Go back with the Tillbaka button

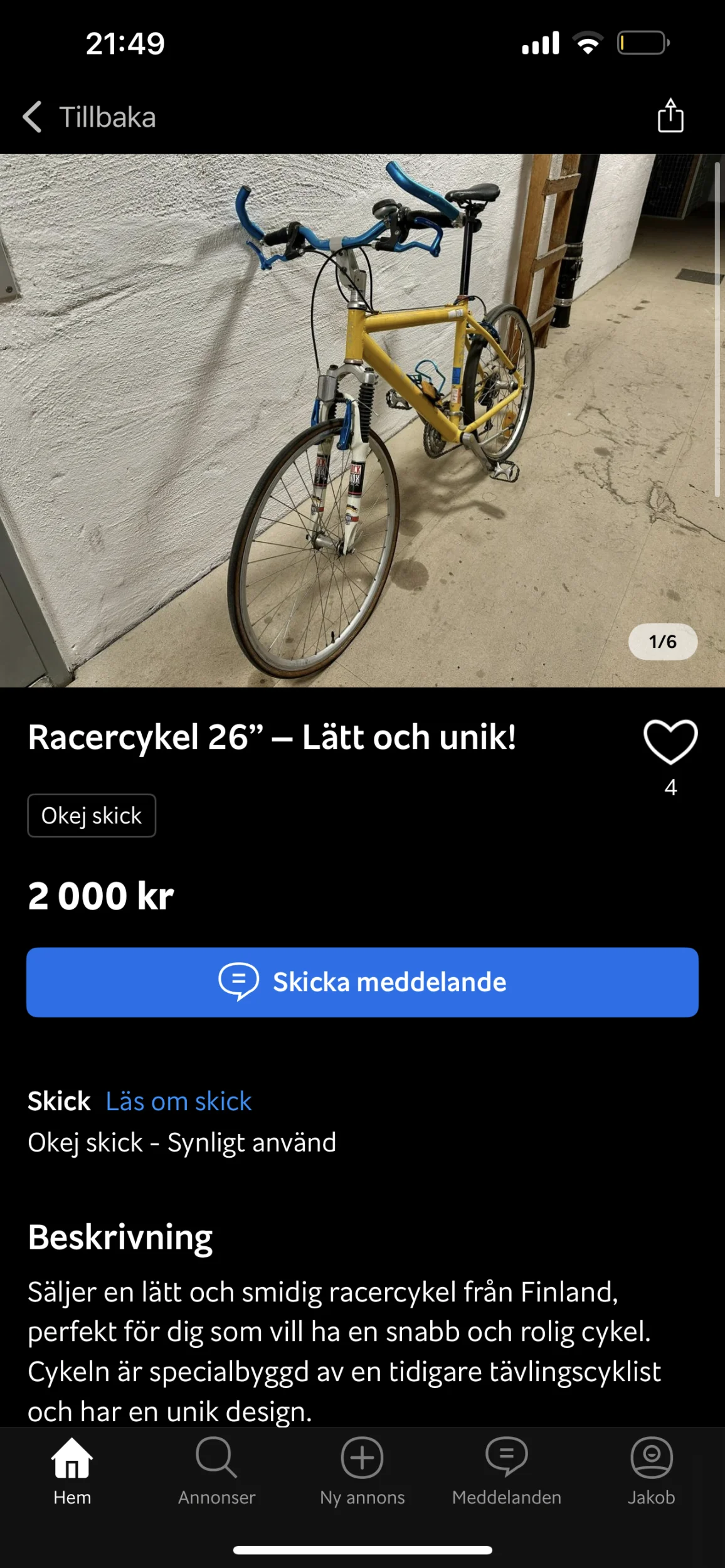point(89,117)
